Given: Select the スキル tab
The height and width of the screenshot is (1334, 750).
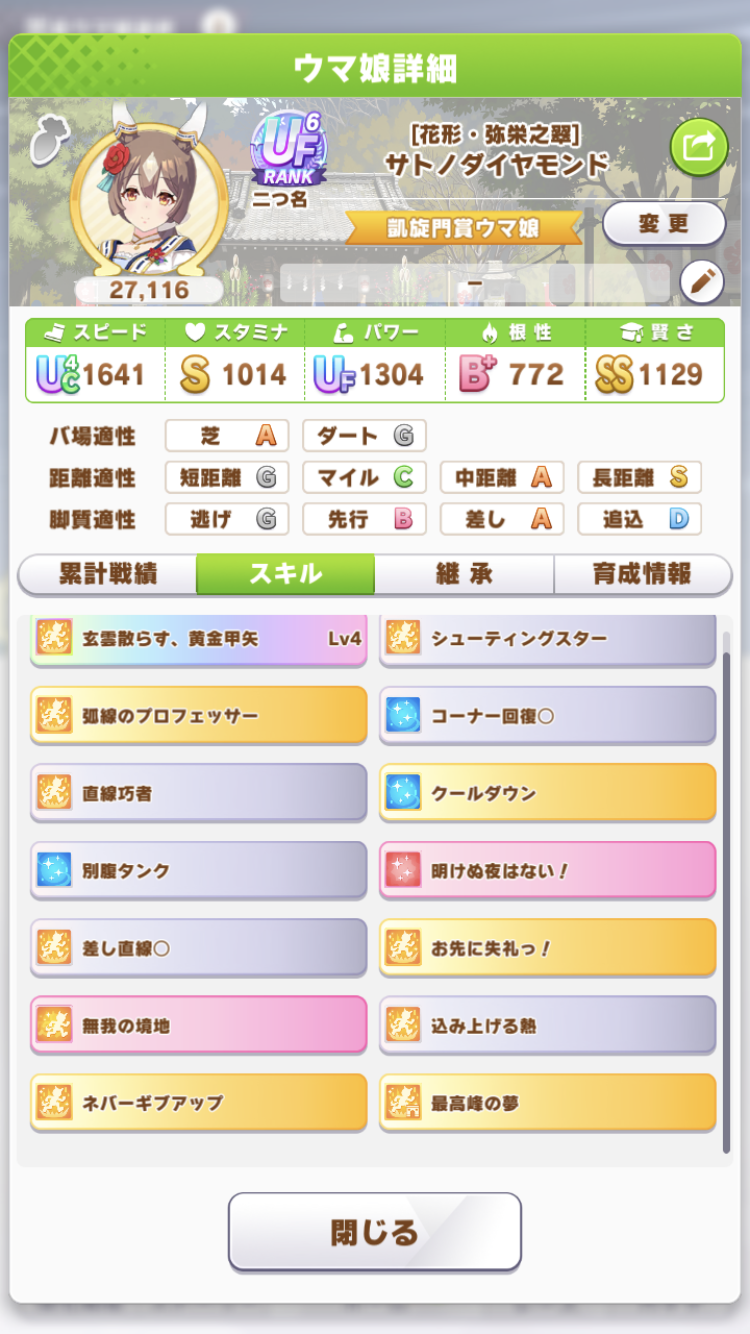Looking at the screenshot, I should click(285, 574).
